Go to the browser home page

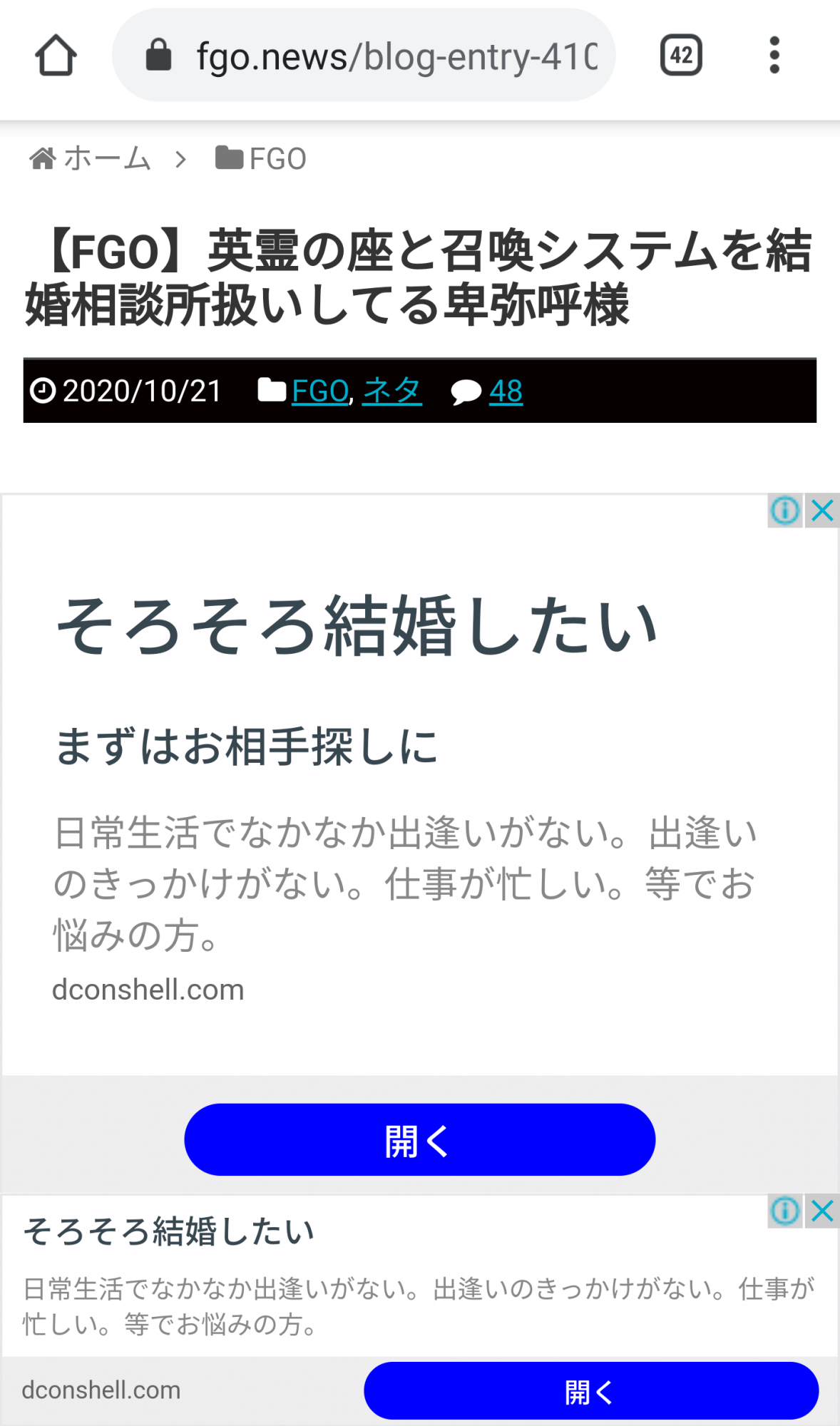click(x=56, y=56)
